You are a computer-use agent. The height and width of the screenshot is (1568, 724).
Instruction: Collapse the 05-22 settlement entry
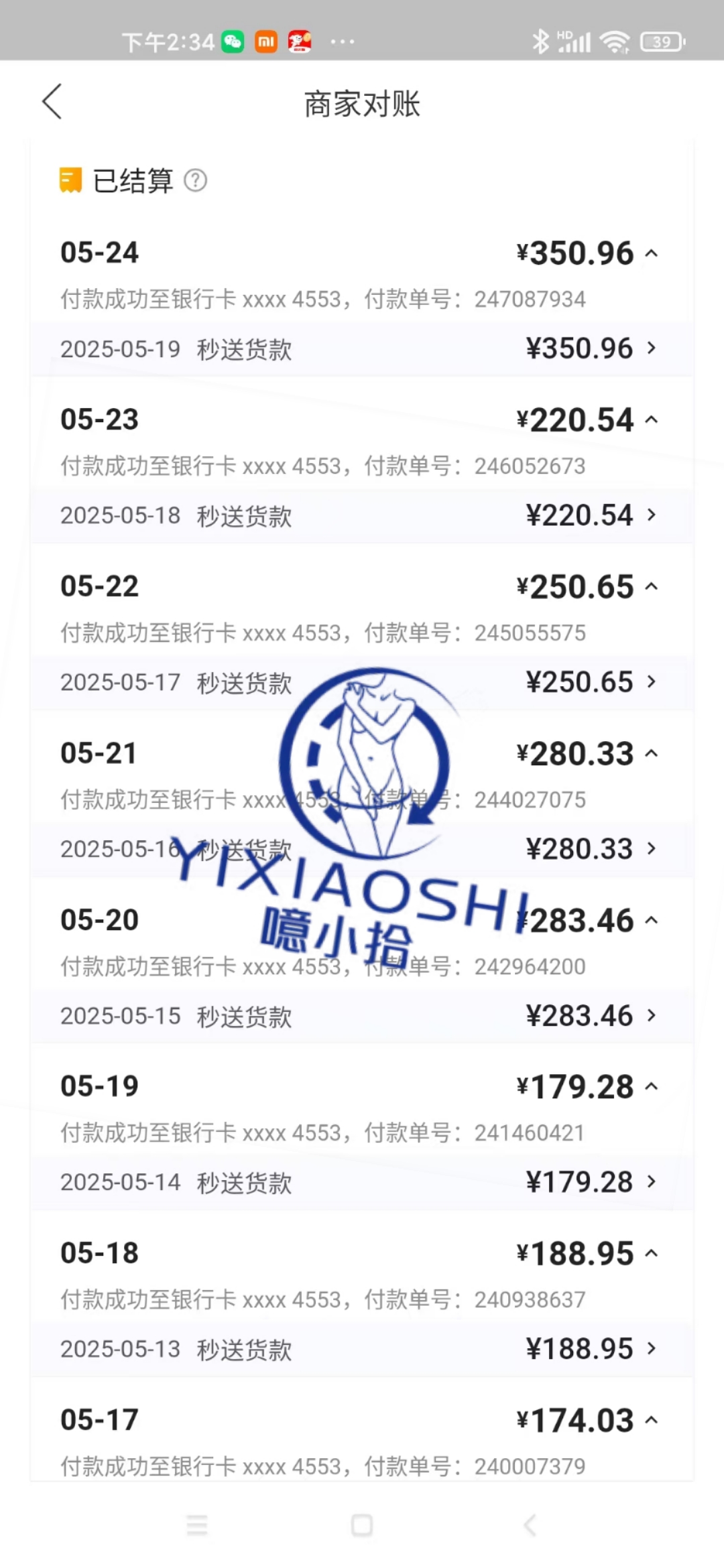pyautogui.click(x=651, y=587)
